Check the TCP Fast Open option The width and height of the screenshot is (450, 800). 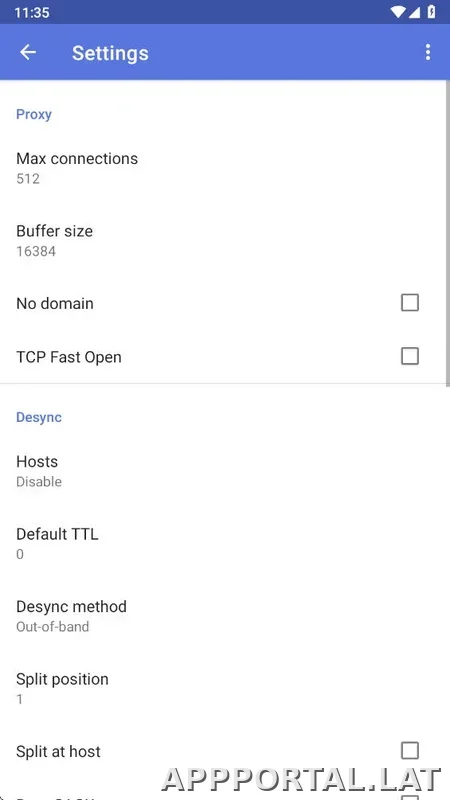tap(410, 356)
